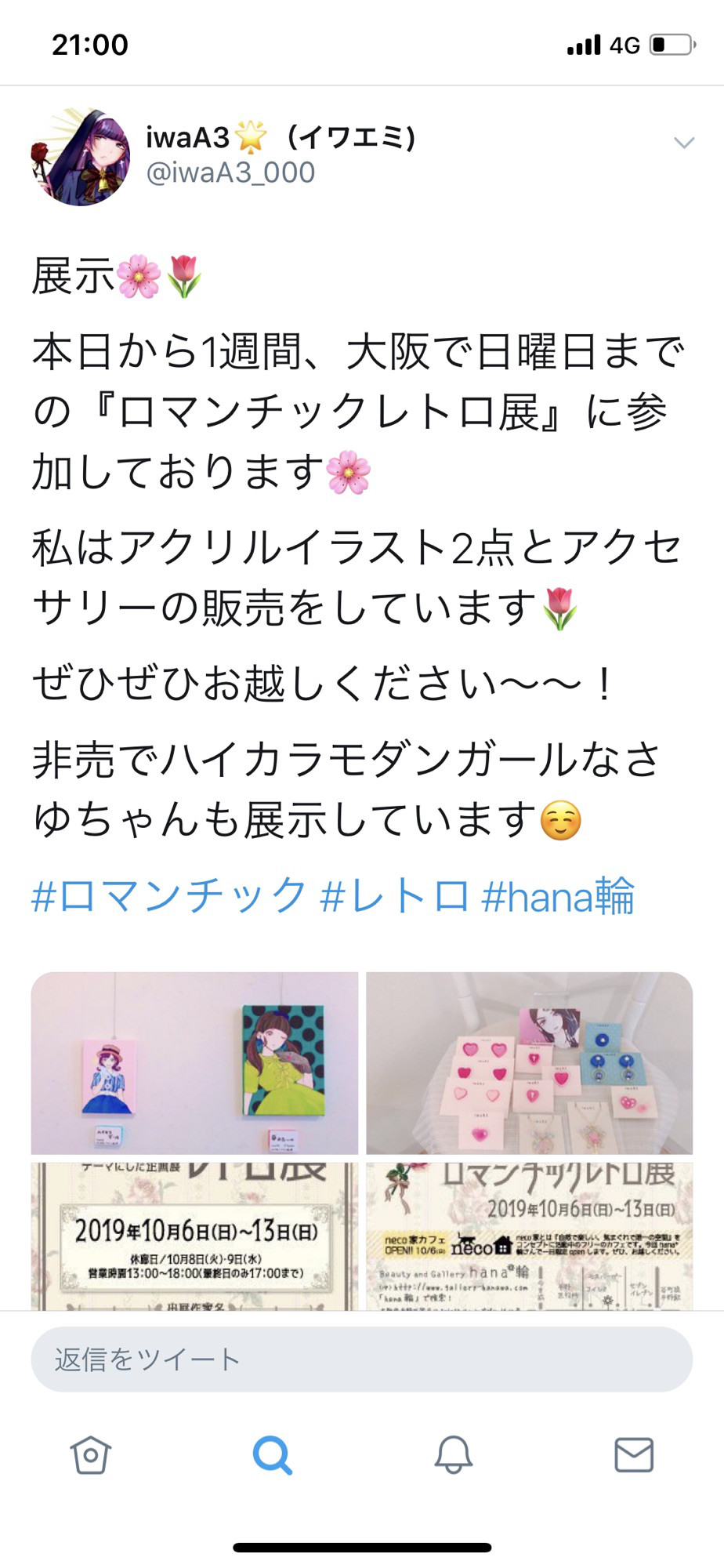This screenshot has width=724, height=1568.
Task: Tap the 返信をツイート reply field
Action: pos(361,1359)
